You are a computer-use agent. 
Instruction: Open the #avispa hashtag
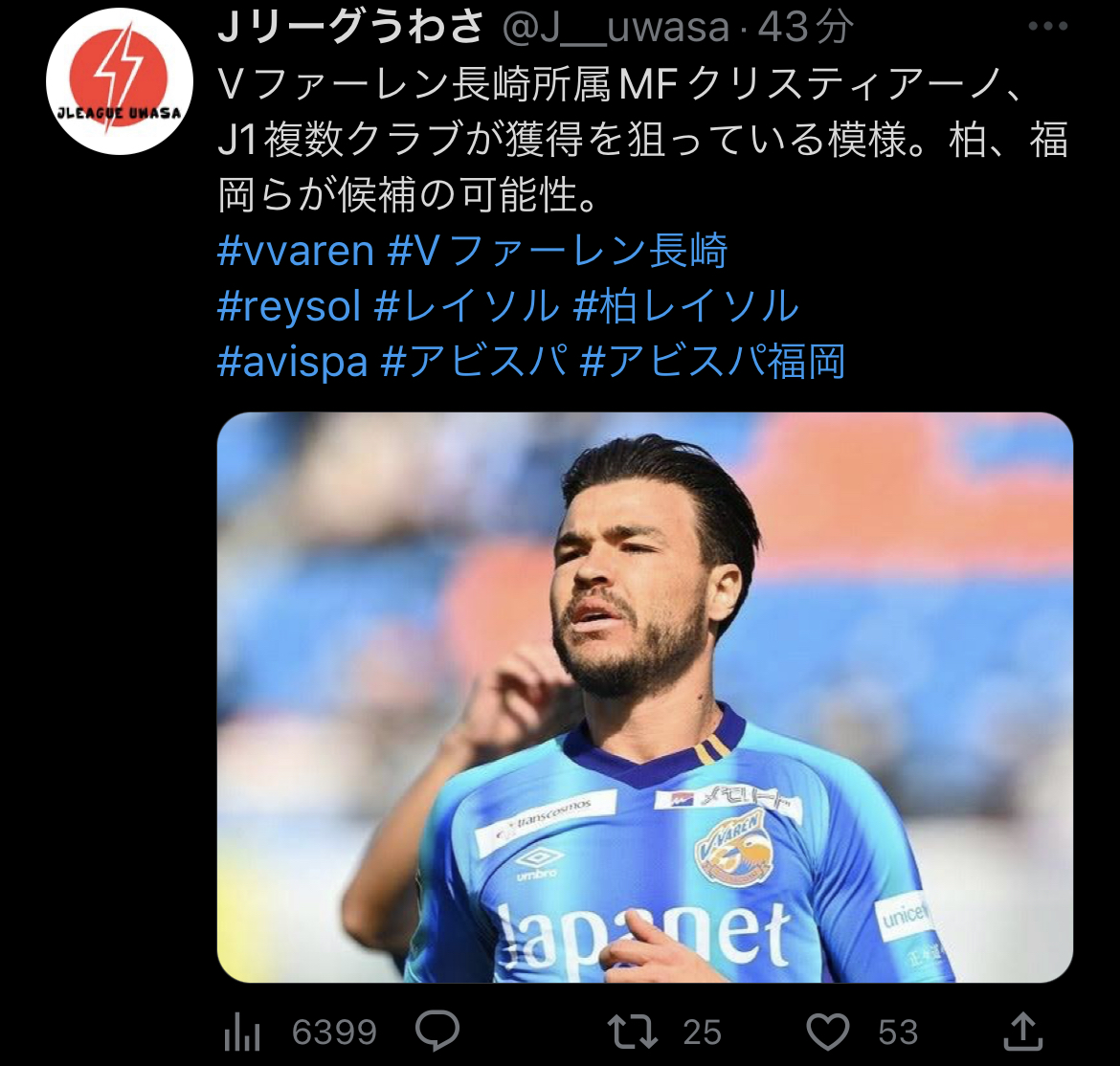click(293, 363)
